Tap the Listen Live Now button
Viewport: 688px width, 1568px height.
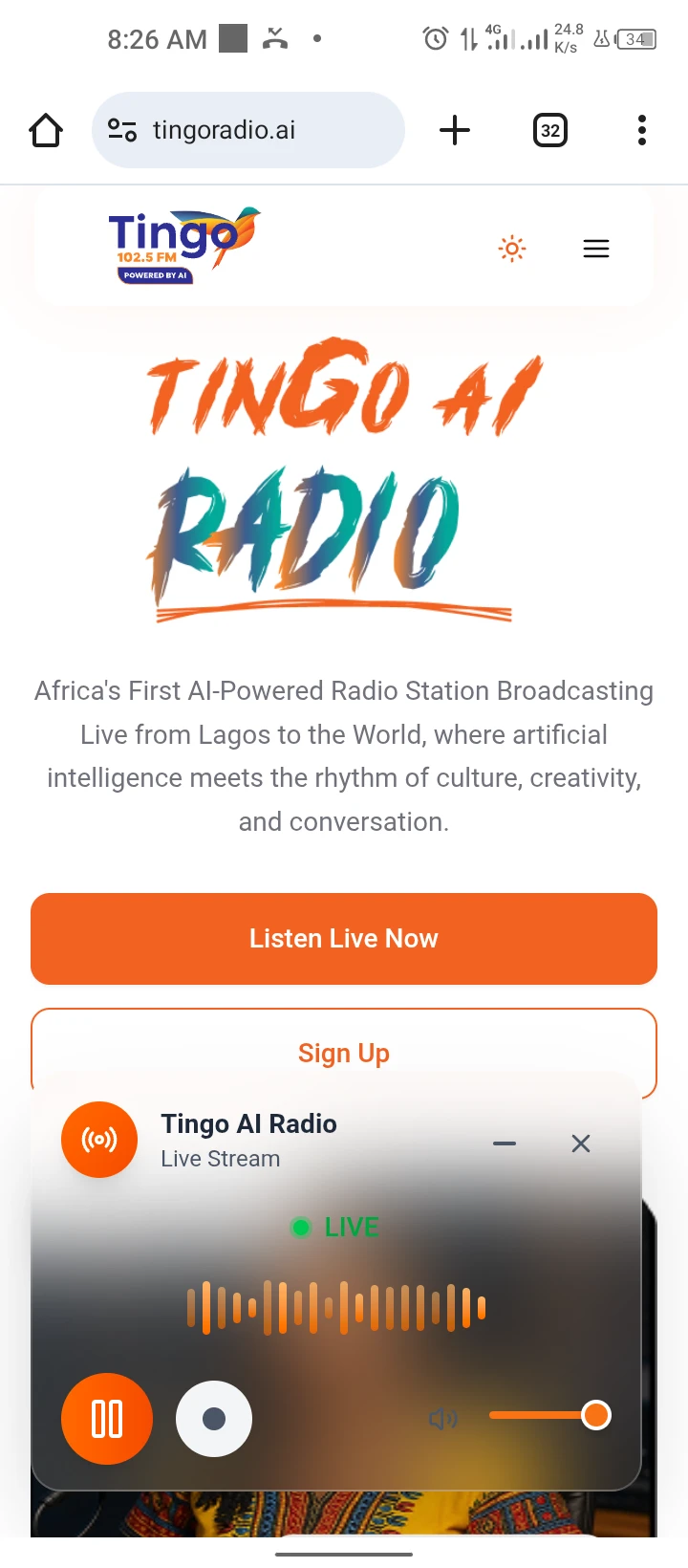tap(344, 939)
